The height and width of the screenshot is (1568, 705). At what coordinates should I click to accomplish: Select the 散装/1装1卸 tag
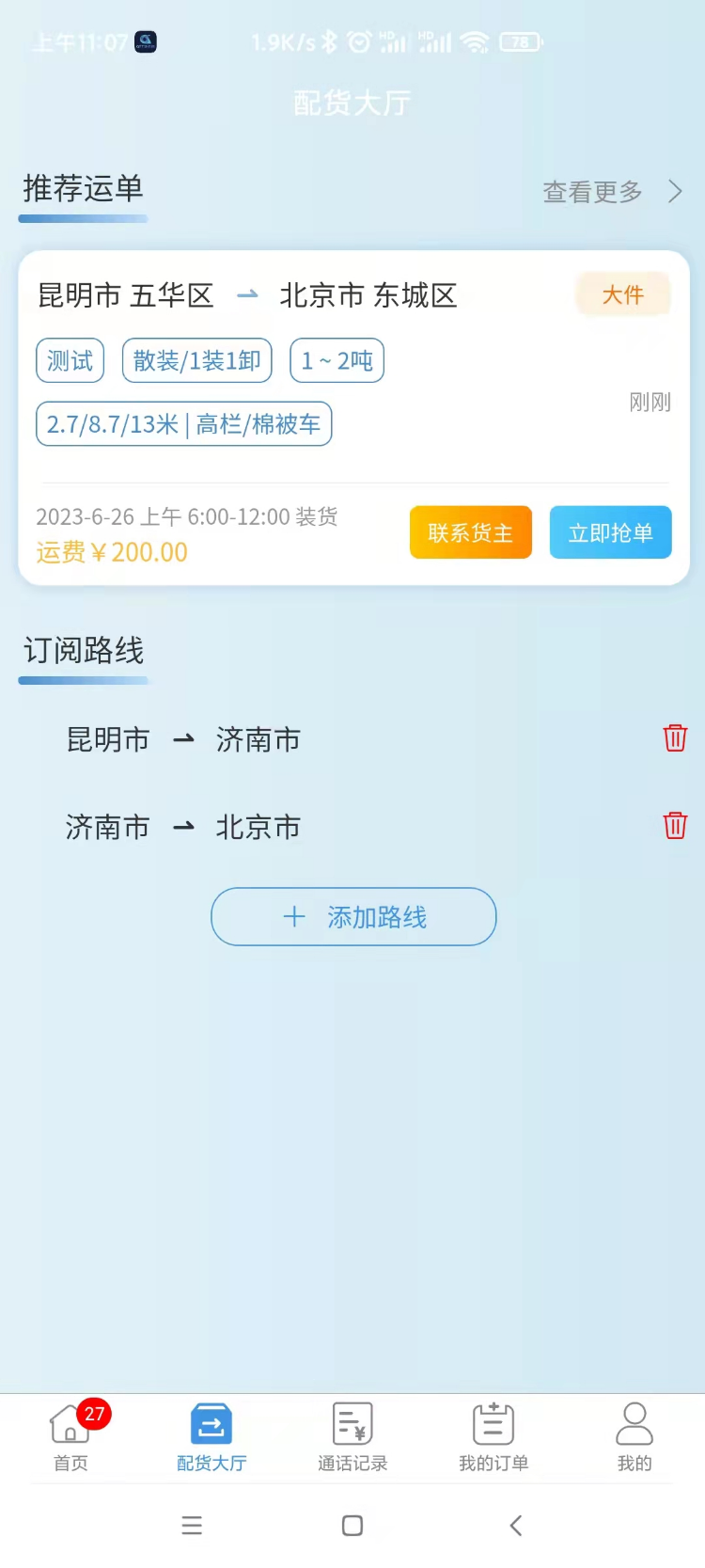point(196,360)
